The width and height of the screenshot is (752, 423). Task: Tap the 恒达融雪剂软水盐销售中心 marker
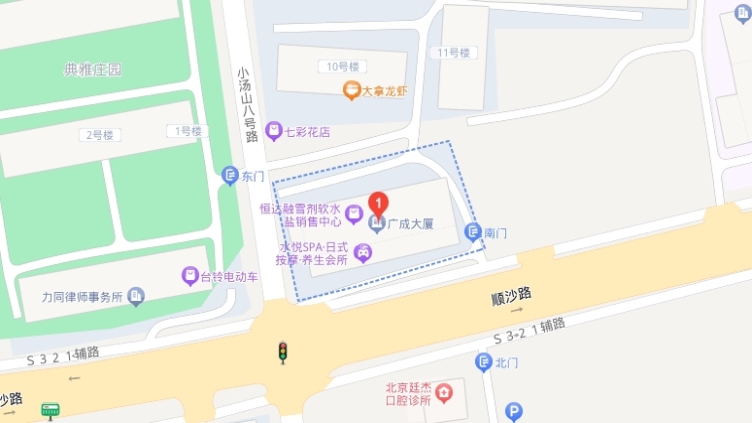pos(353,213)
